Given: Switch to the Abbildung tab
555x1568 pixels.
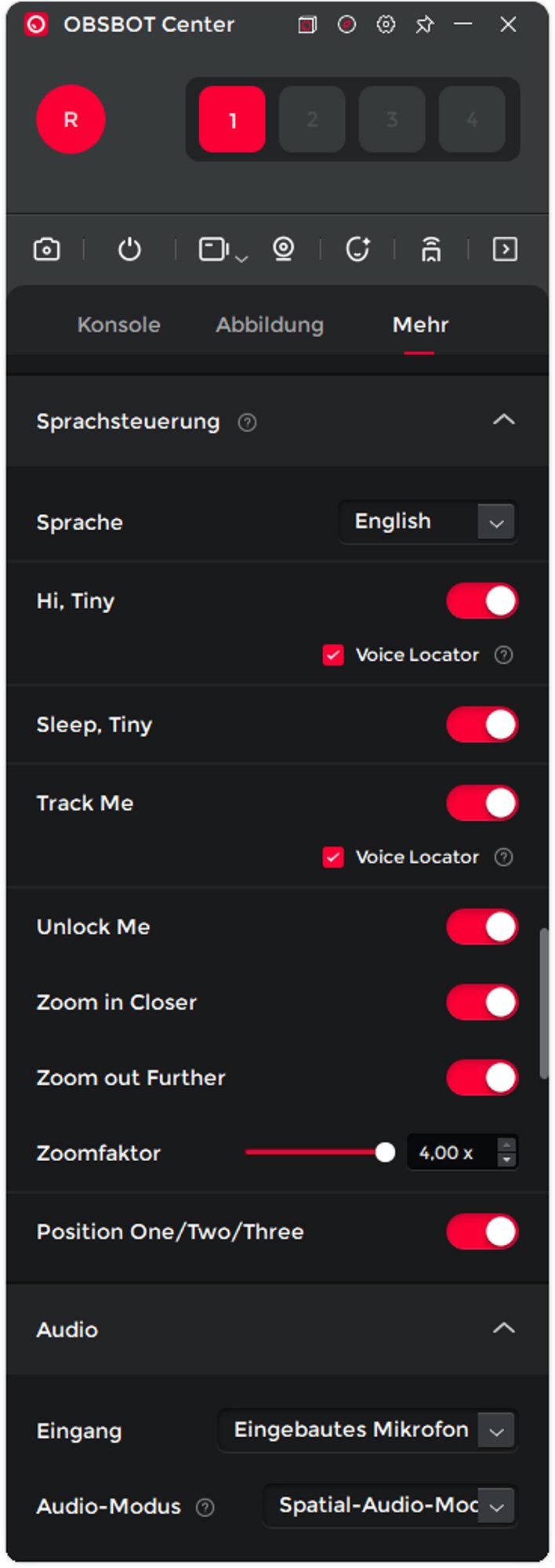Looking at the screenshot, I should pos(270,325).
